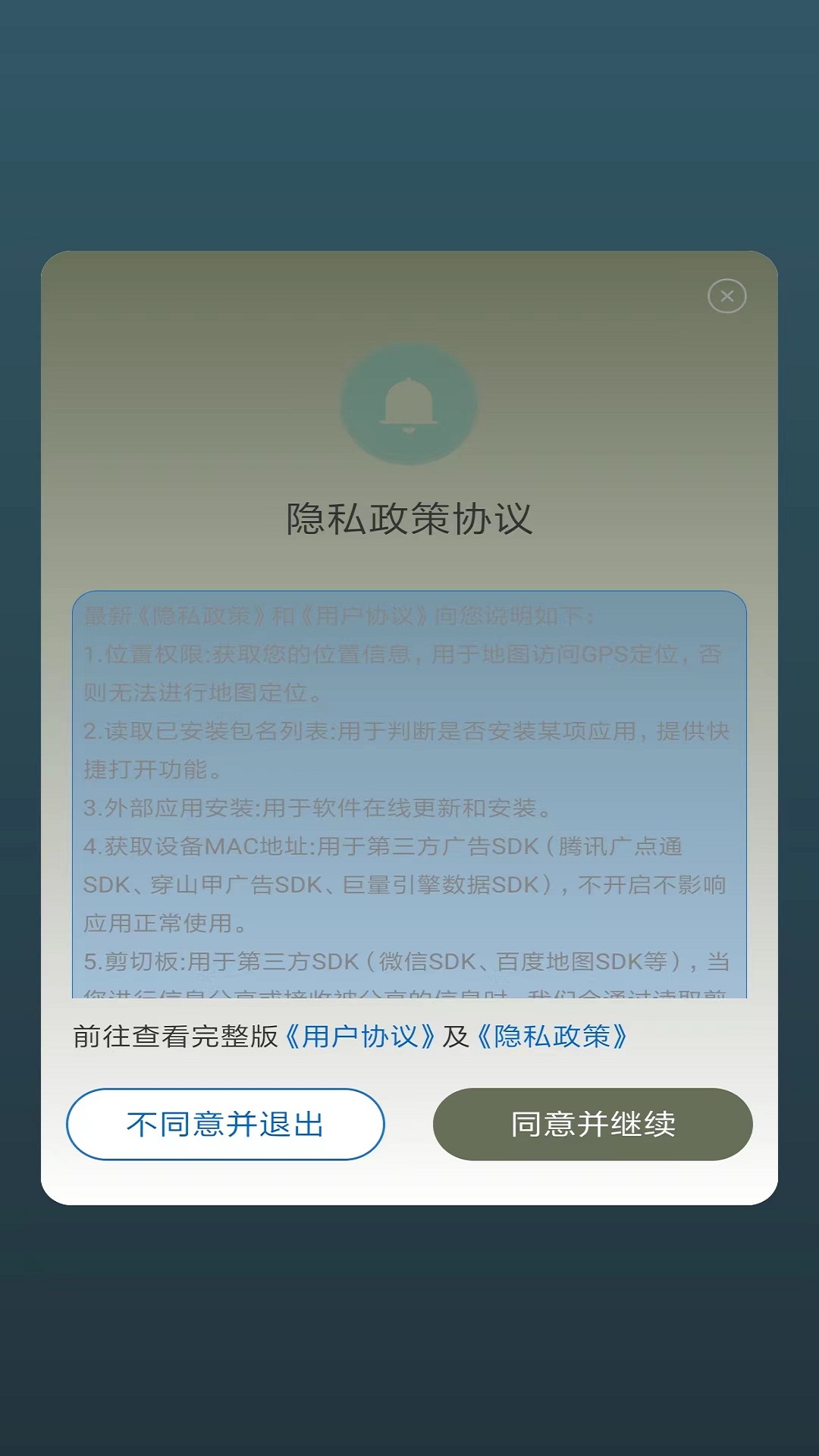The width and height of the screenshot is (819, 1456).
Task: Click inside the scrollable policy text area
Action: click(409, 796)
